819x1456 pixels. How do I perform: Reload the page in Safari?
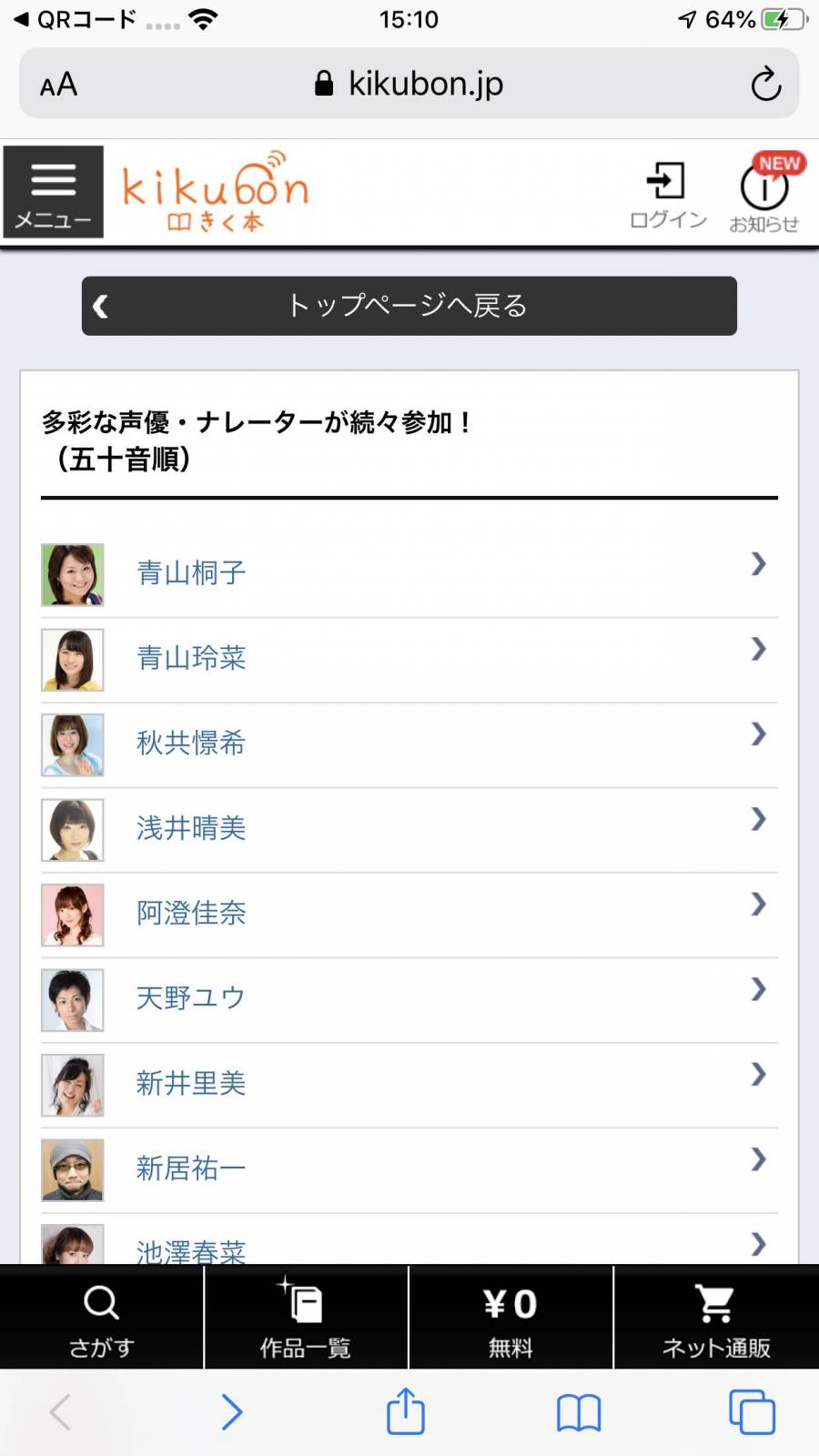[765, 85]
